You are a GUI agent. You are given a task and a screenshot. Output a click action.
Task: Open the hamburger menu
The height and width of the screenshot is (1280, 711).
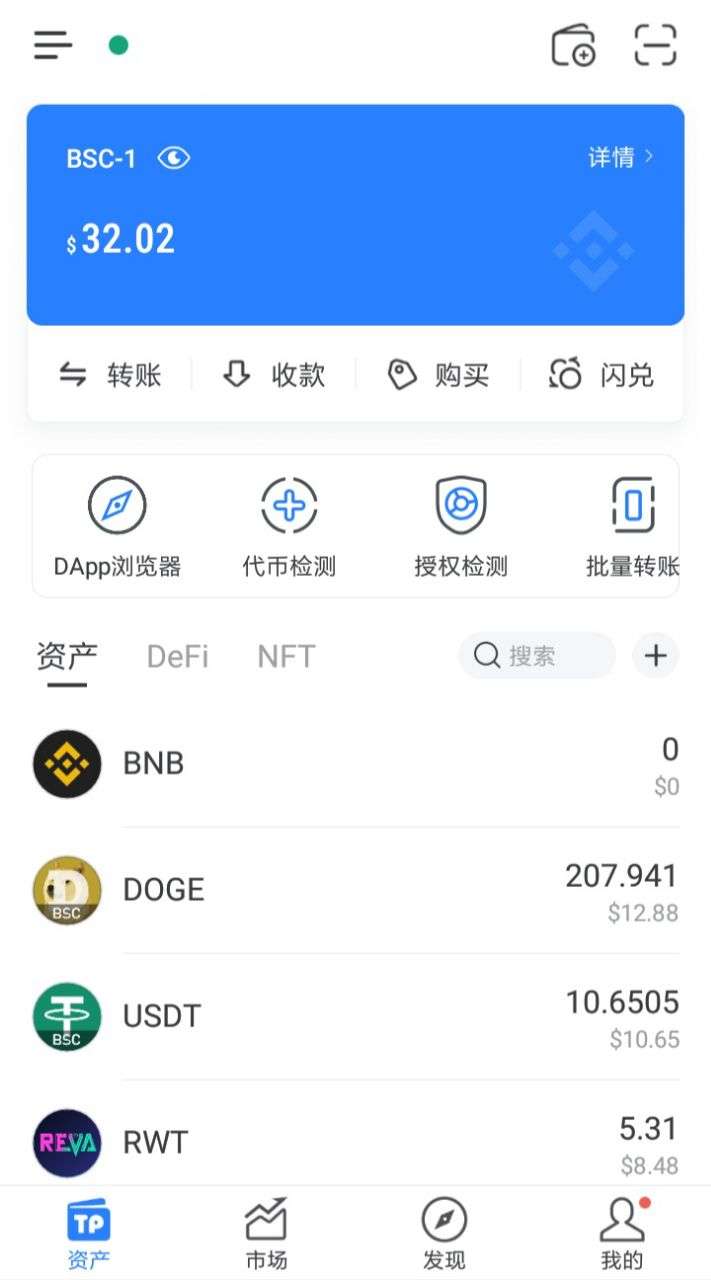[53, 45]
